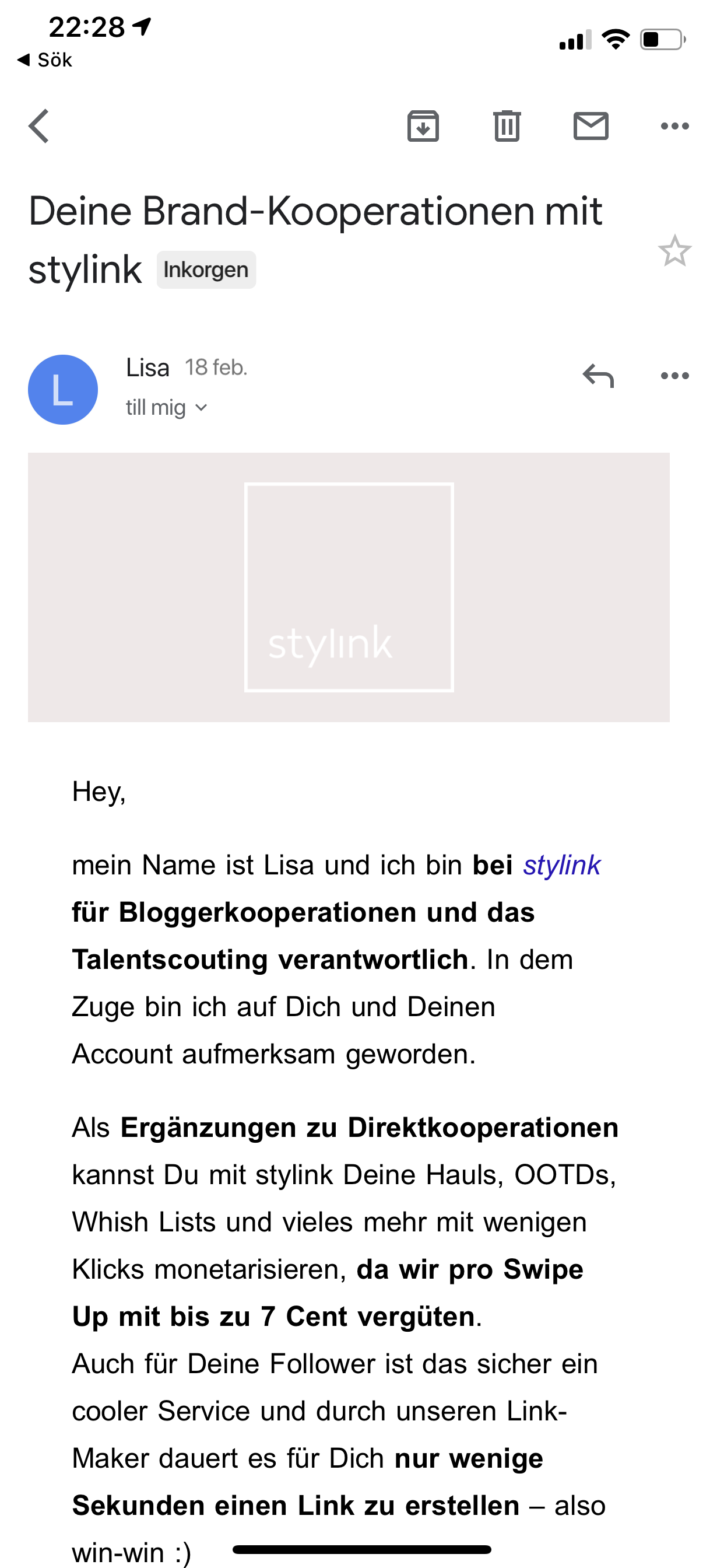Open more options for Lisa's message
This screenshot has height=1568, width=724.
tap(674, 376)
